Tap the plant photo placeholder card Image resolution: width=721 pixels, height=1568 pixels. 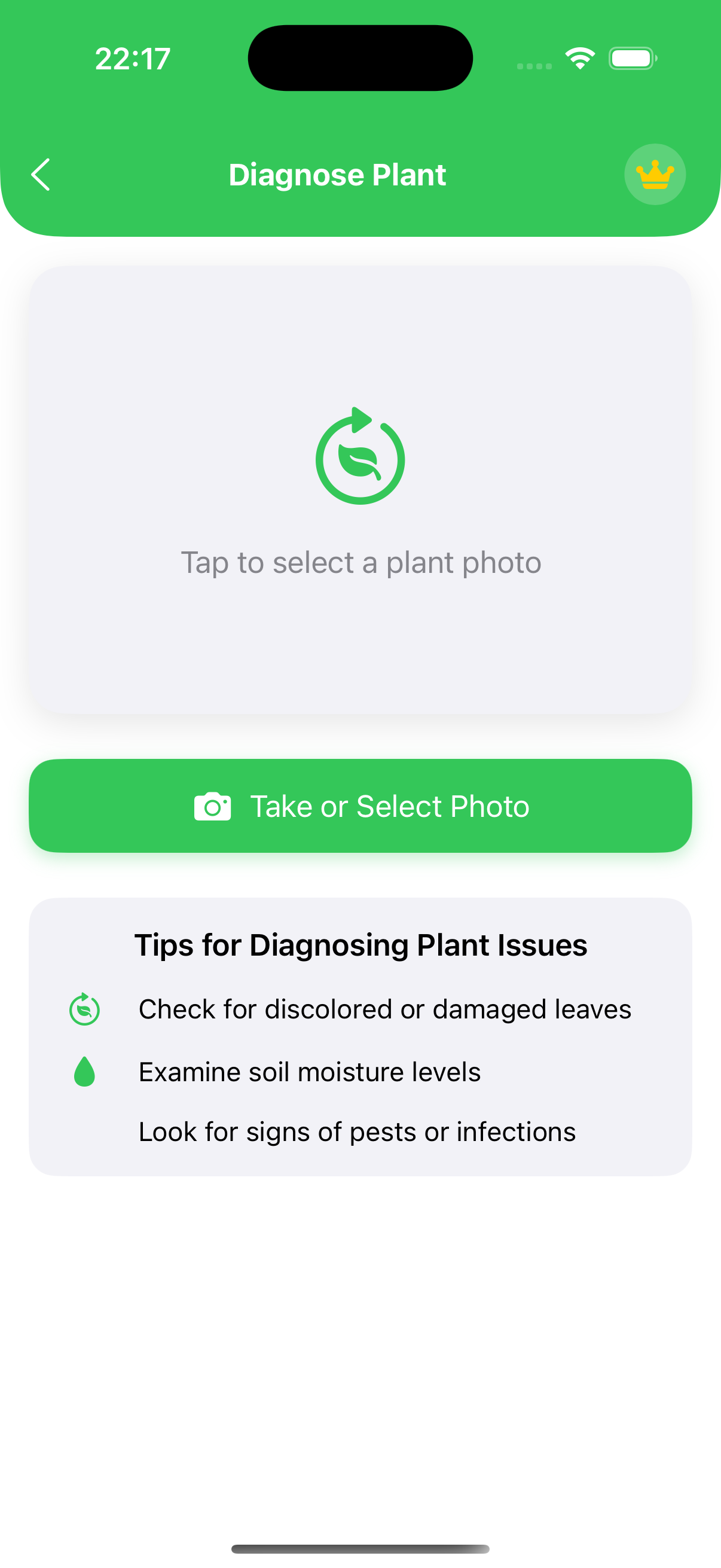(x=360, y=489)
